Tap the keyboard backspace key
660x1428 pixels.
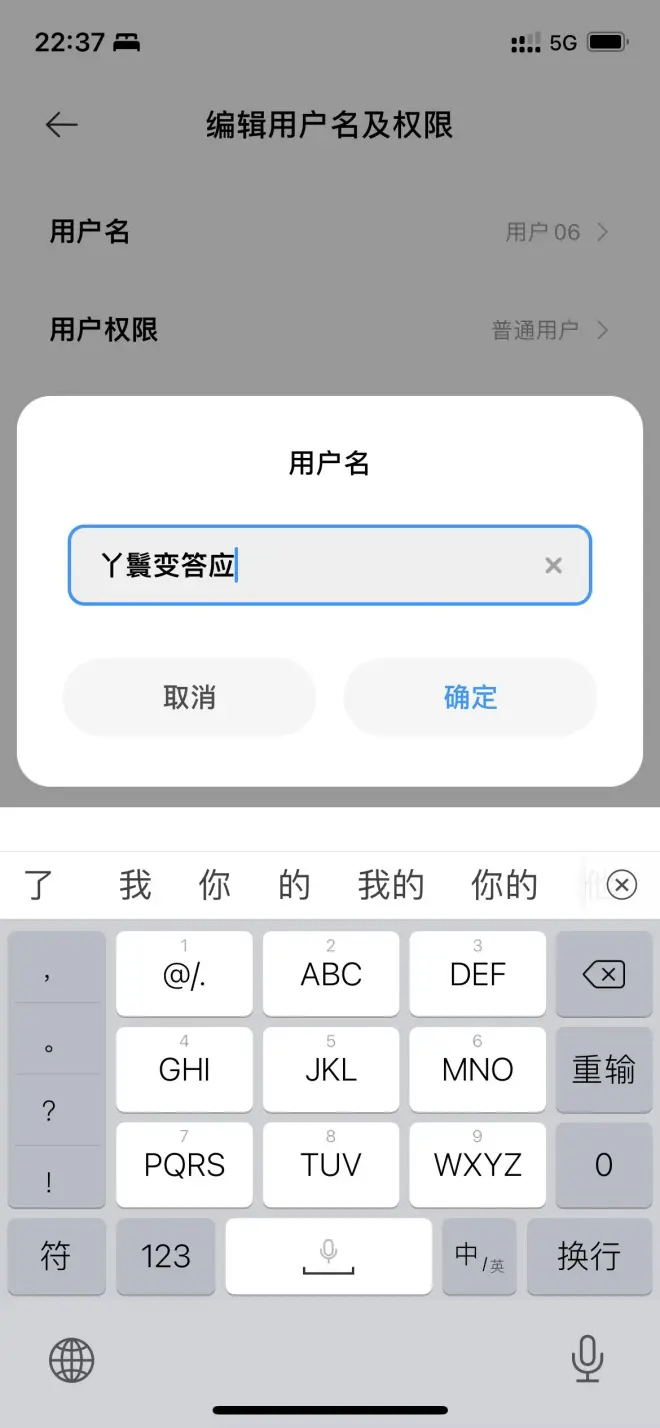[603, 974]
